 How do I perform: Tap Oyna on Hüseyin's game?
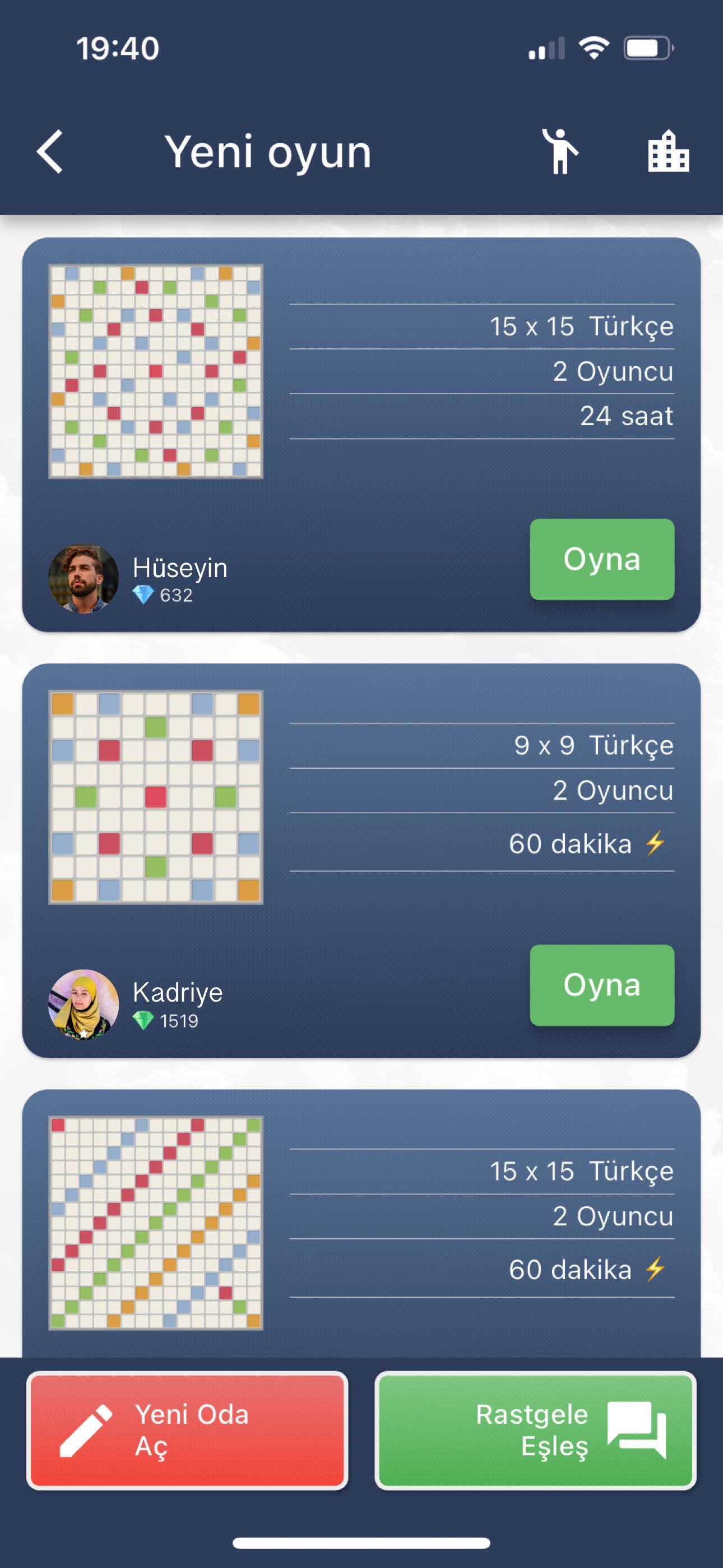[x=602, y=559]
